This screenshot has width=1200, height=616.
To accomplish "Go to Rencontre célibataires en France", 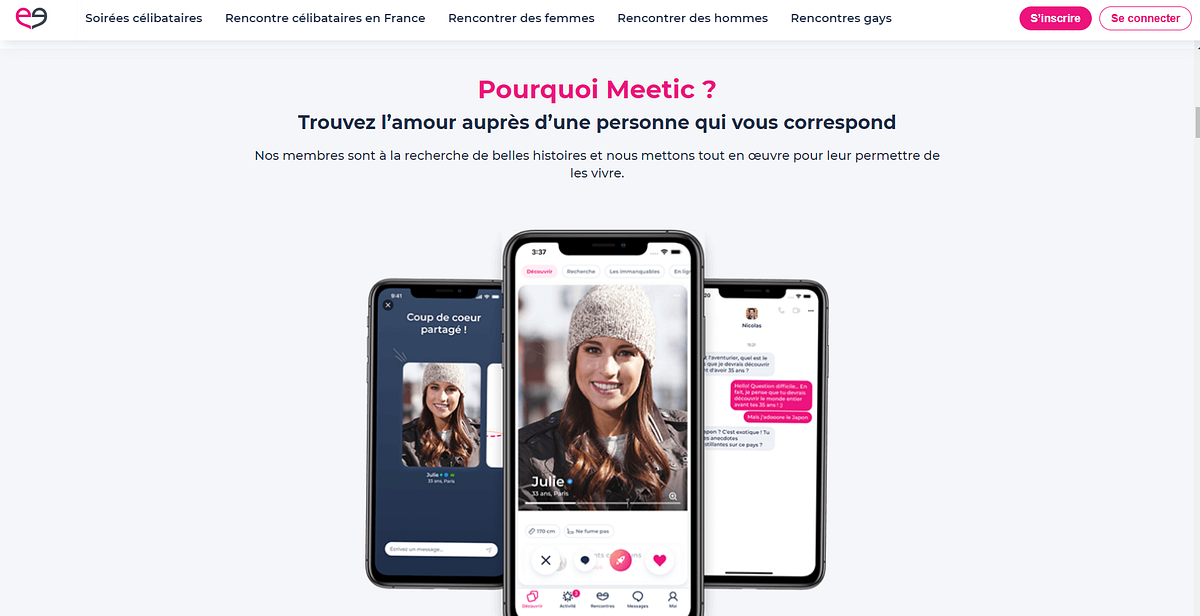I will pyautogui.click(x=325, y=18).
